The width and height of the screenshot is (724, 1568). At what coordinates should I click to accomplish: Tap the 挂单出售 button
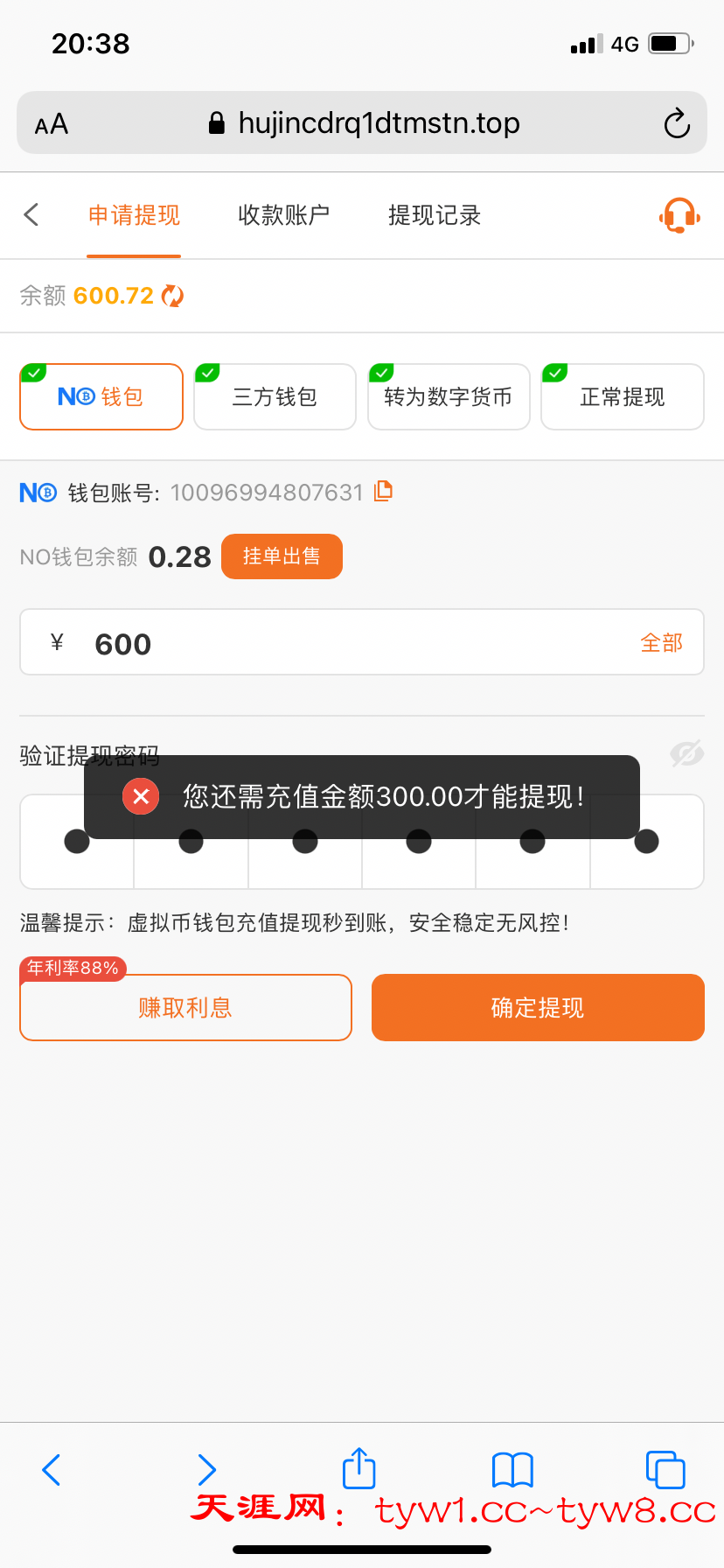282,556
